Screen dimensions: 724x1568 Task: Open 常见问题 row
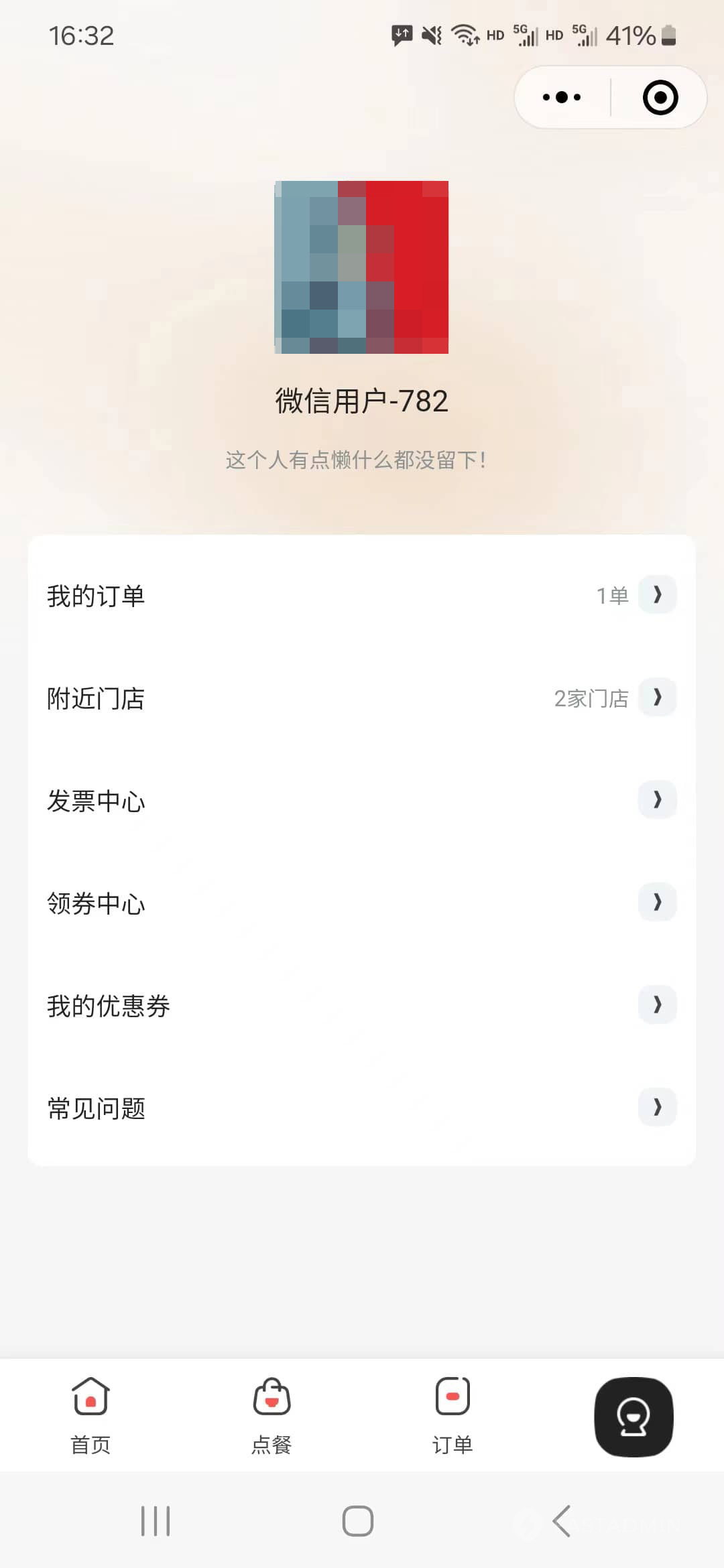[x=362, y=1108]
